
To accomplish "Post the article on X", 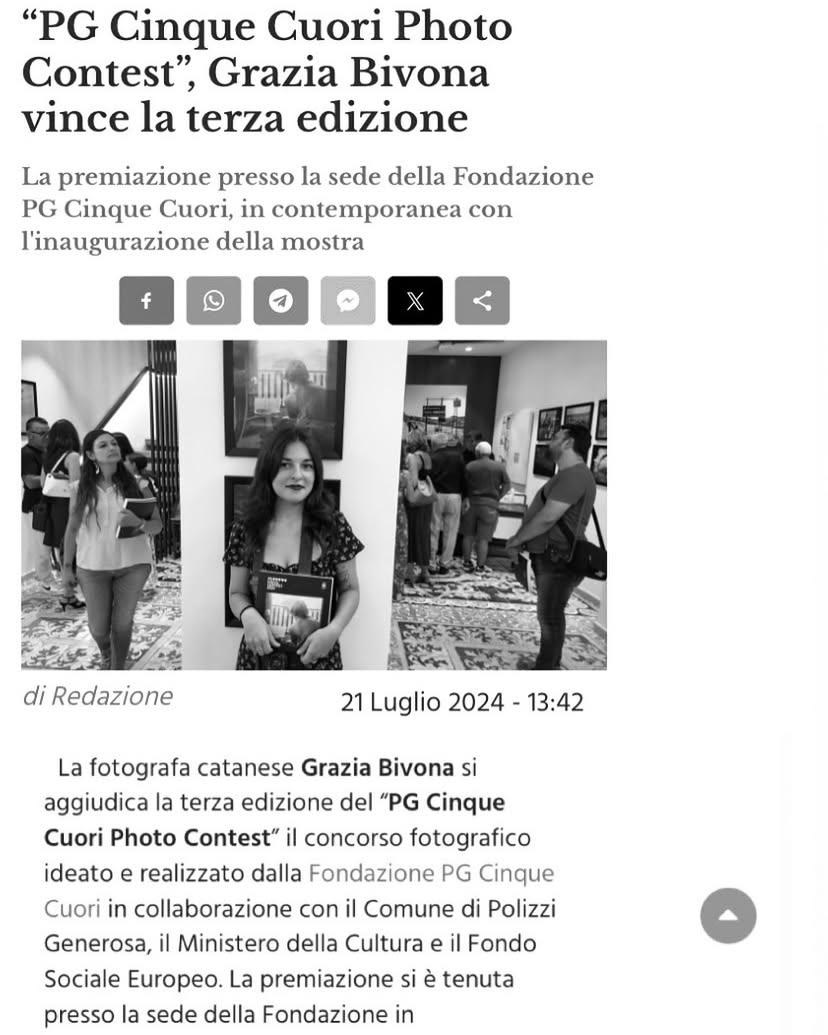I will [415, 301].
